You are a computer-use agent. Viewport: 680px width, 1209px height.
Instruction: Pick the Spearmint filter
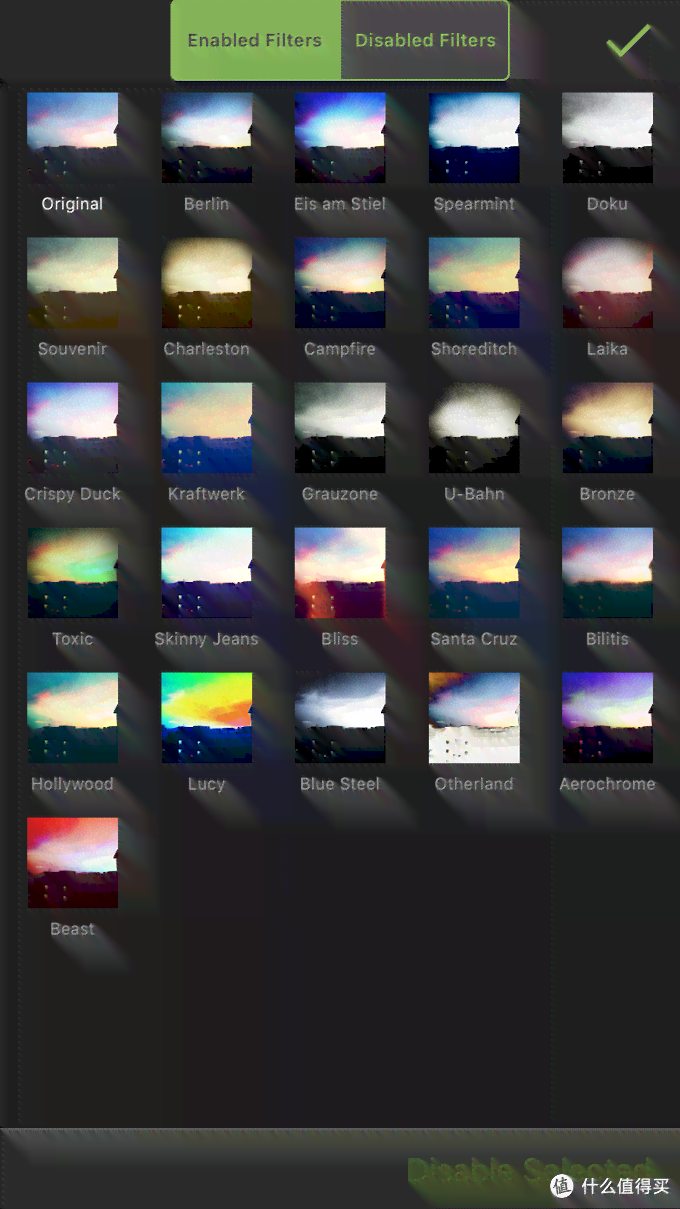[x=474, y=138]
